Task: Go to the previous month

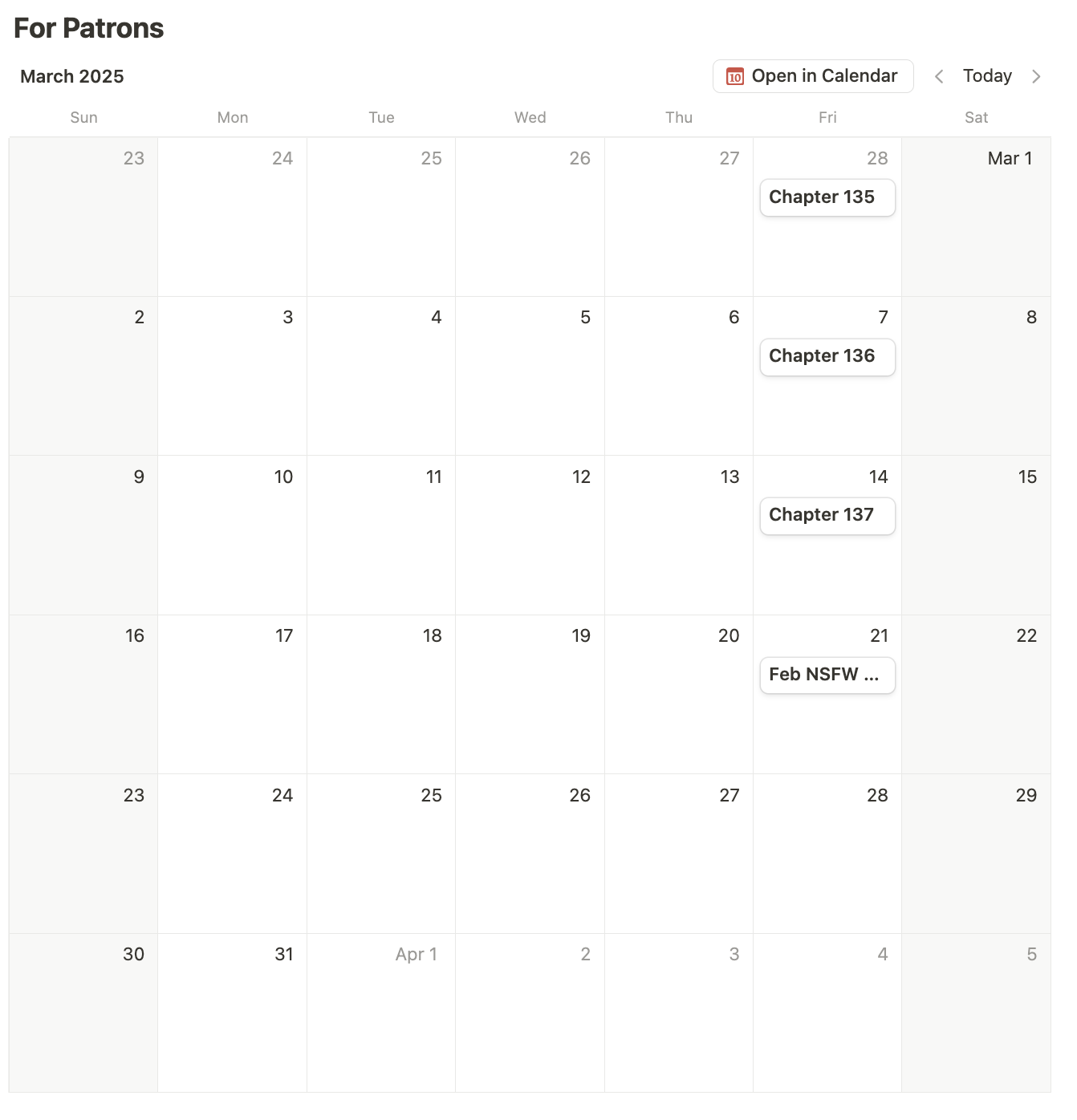Action: click(939, 76)
